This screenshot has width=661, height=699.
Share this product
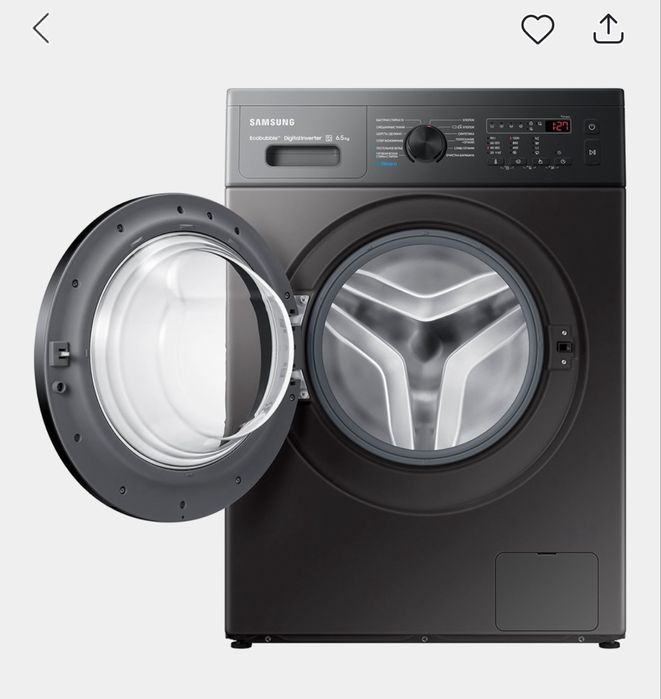click(608, 30)
